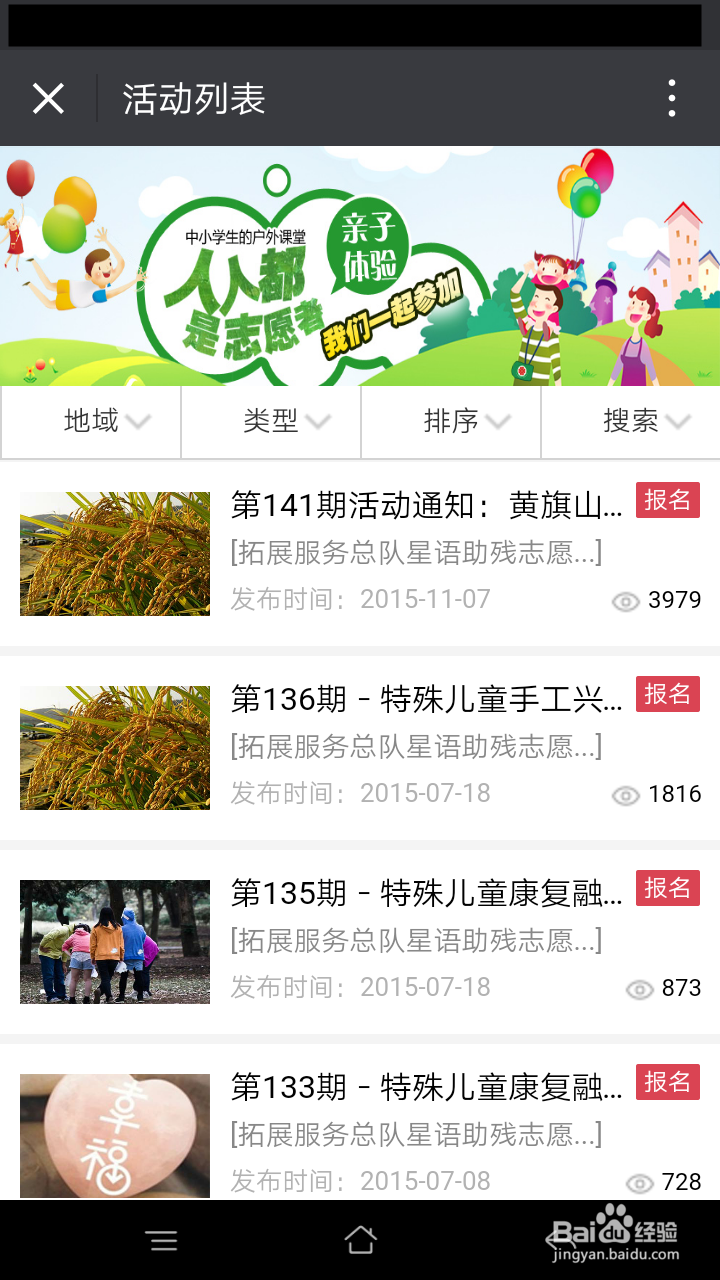Click the eye icon next to 728
This screenshot has width=720, height=1280.
tap(638, 1182)
